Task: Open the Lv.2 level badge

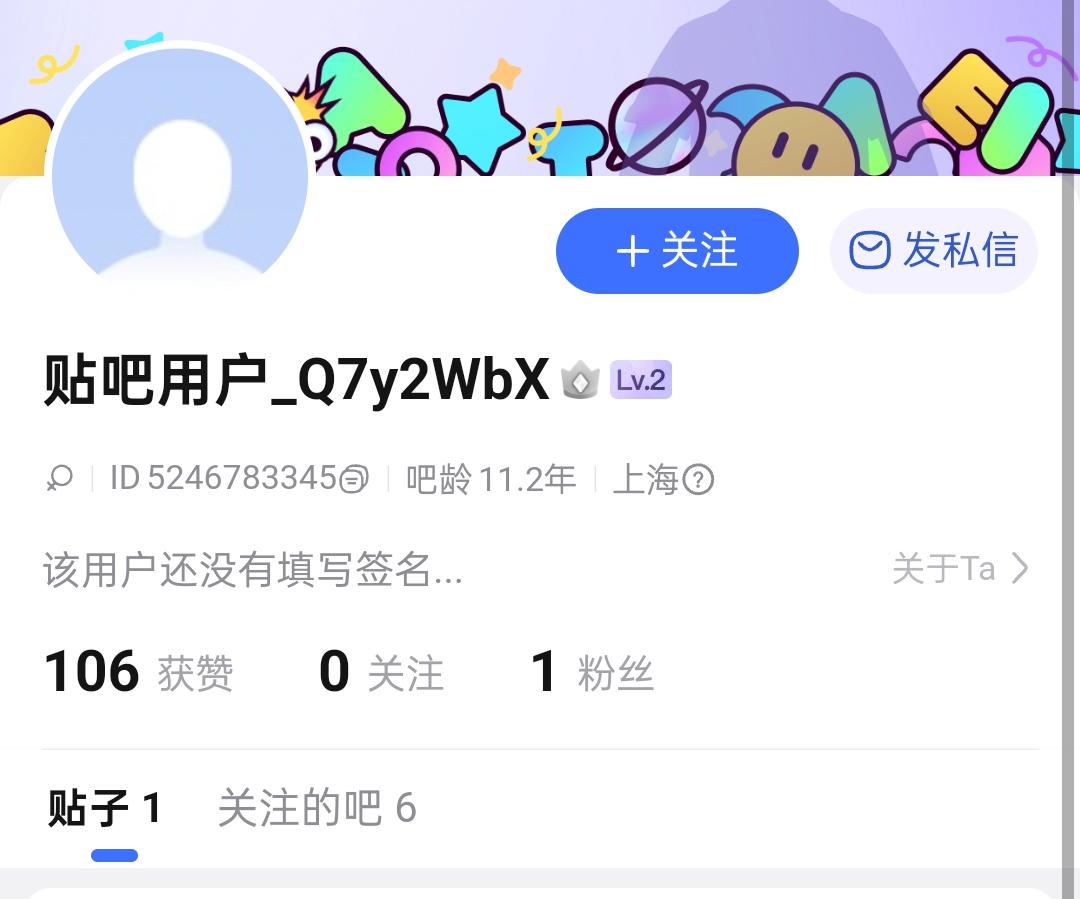Action: (x=641, y=381)
